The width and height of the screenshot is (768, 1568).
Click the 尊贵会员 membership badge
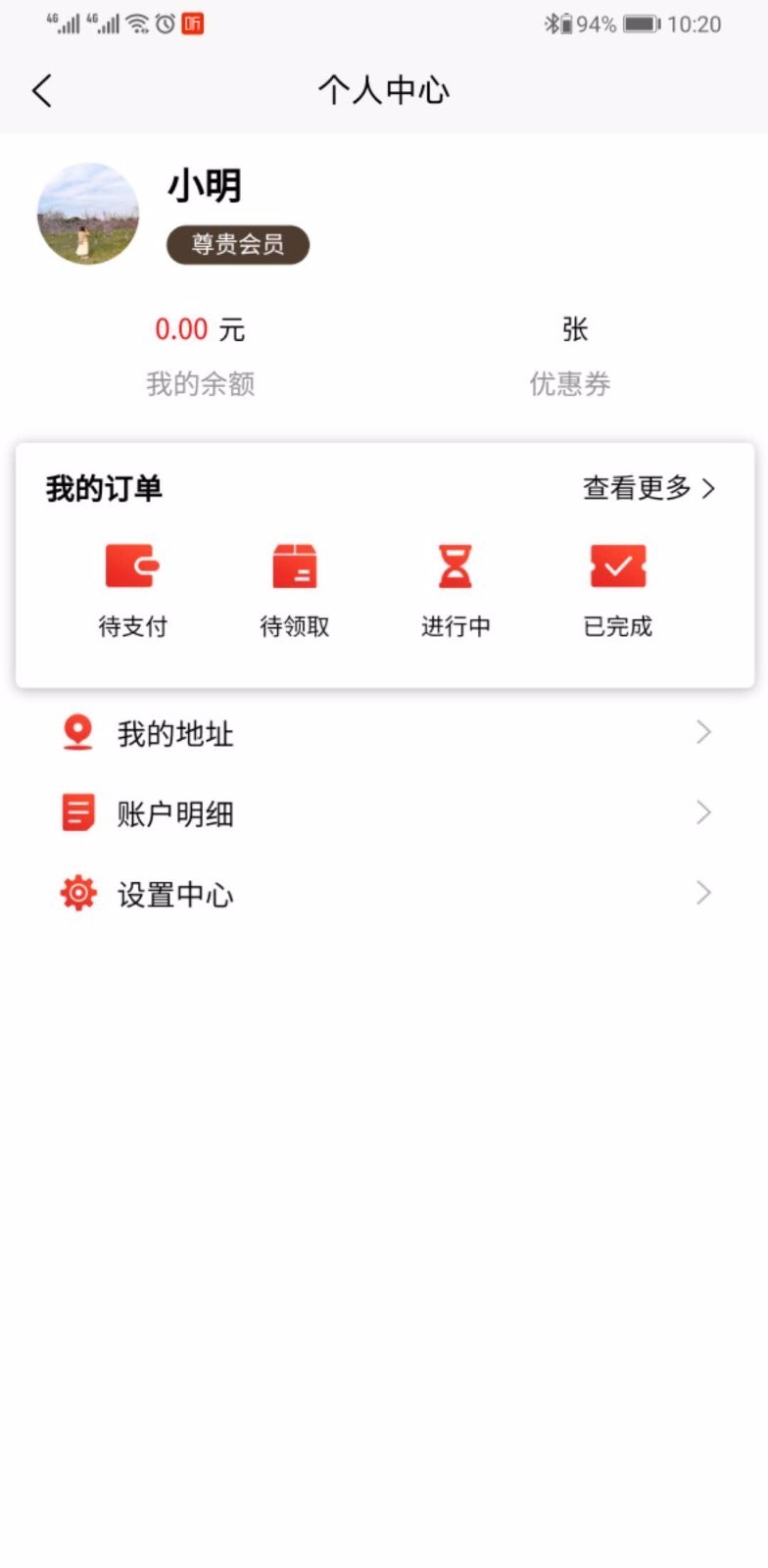(237, 245)
